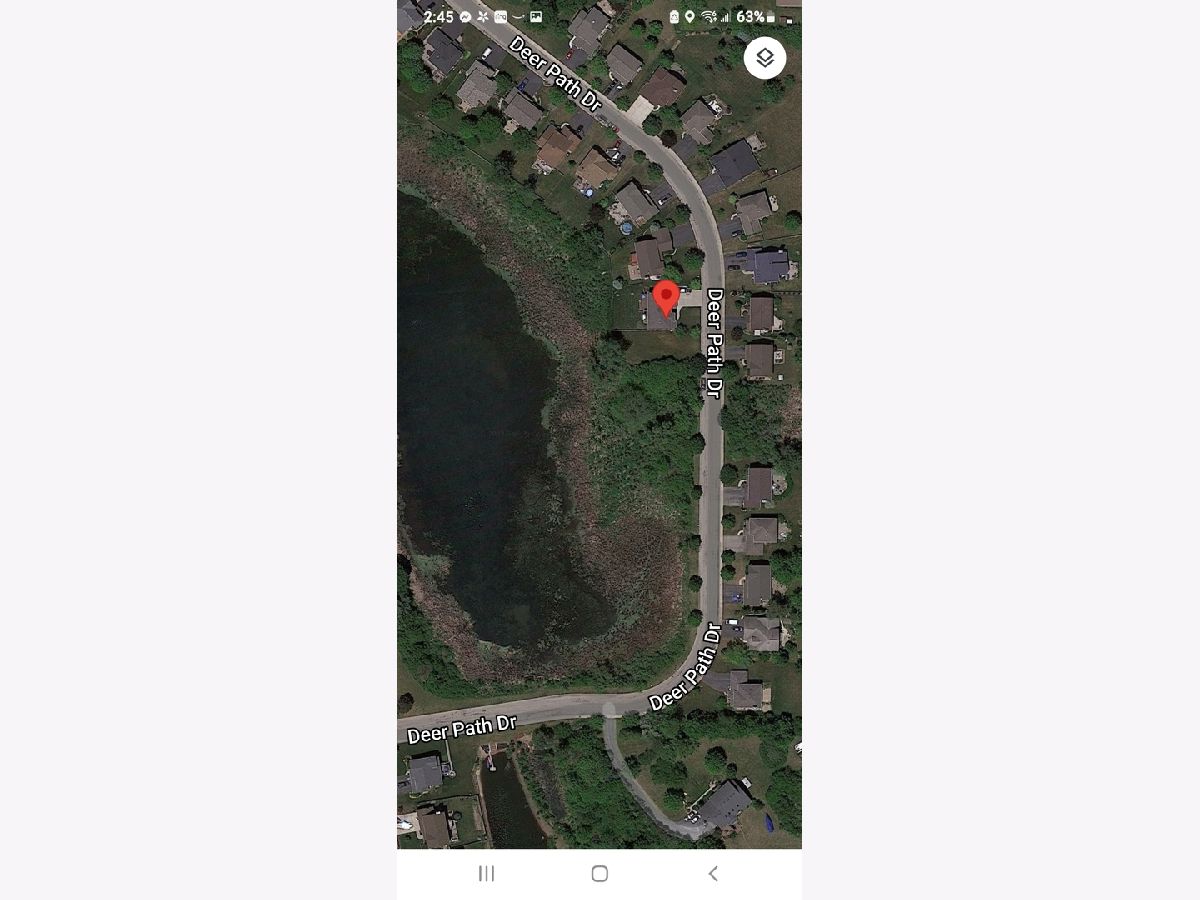Open the recent apps view
Image resolution: width=1200 pixels, height=900 pixels.
tap(486, 873)
